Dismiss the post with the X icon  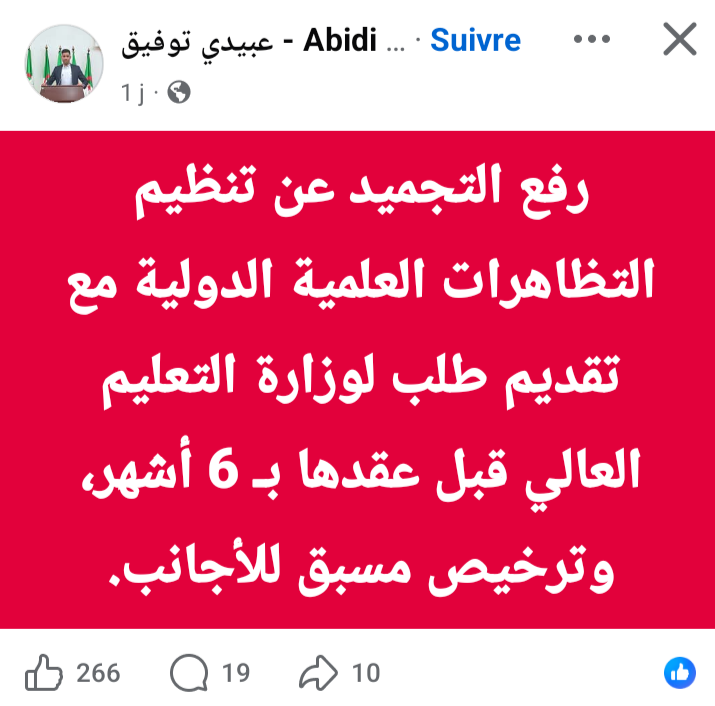680,40
